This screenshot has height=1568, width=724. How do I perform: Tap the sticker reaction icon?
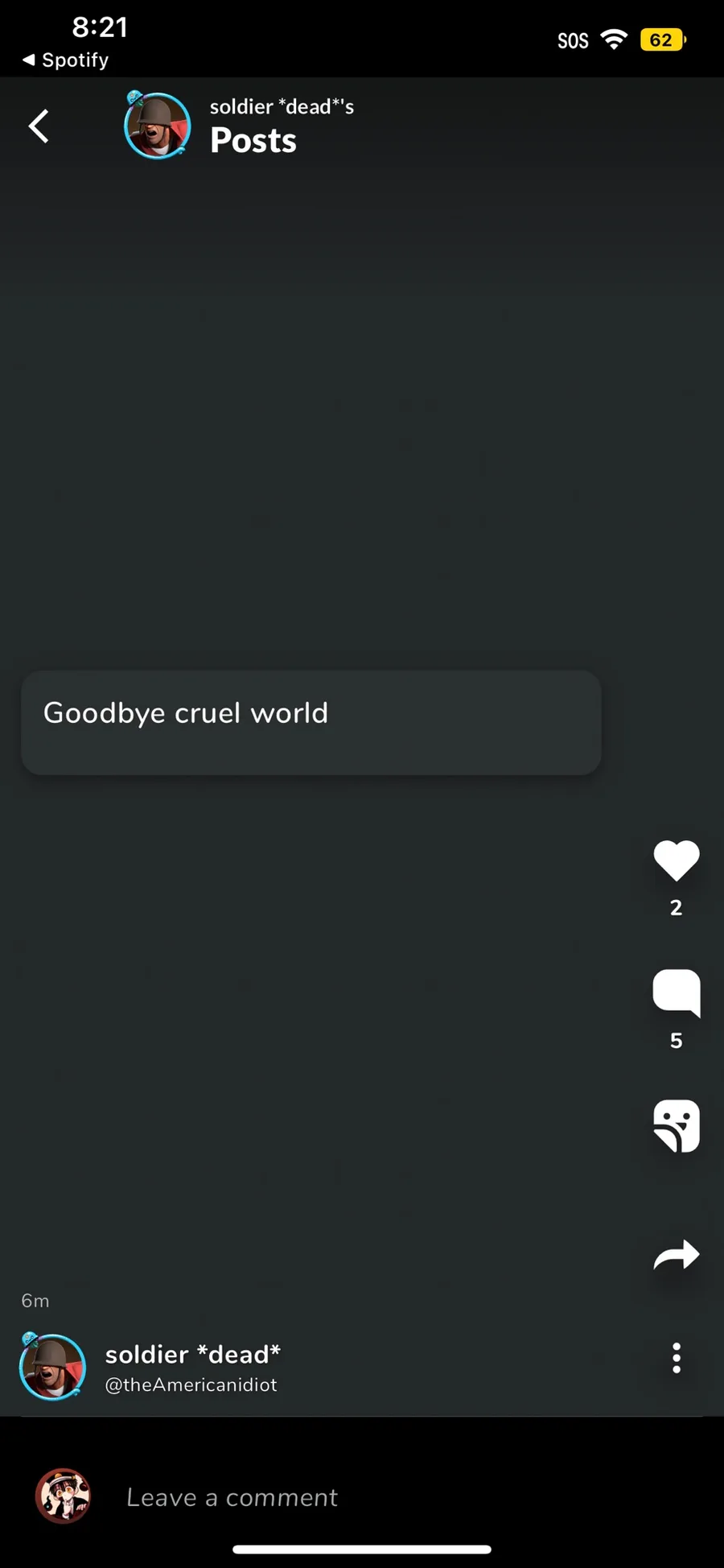(x=677, y=1126)
